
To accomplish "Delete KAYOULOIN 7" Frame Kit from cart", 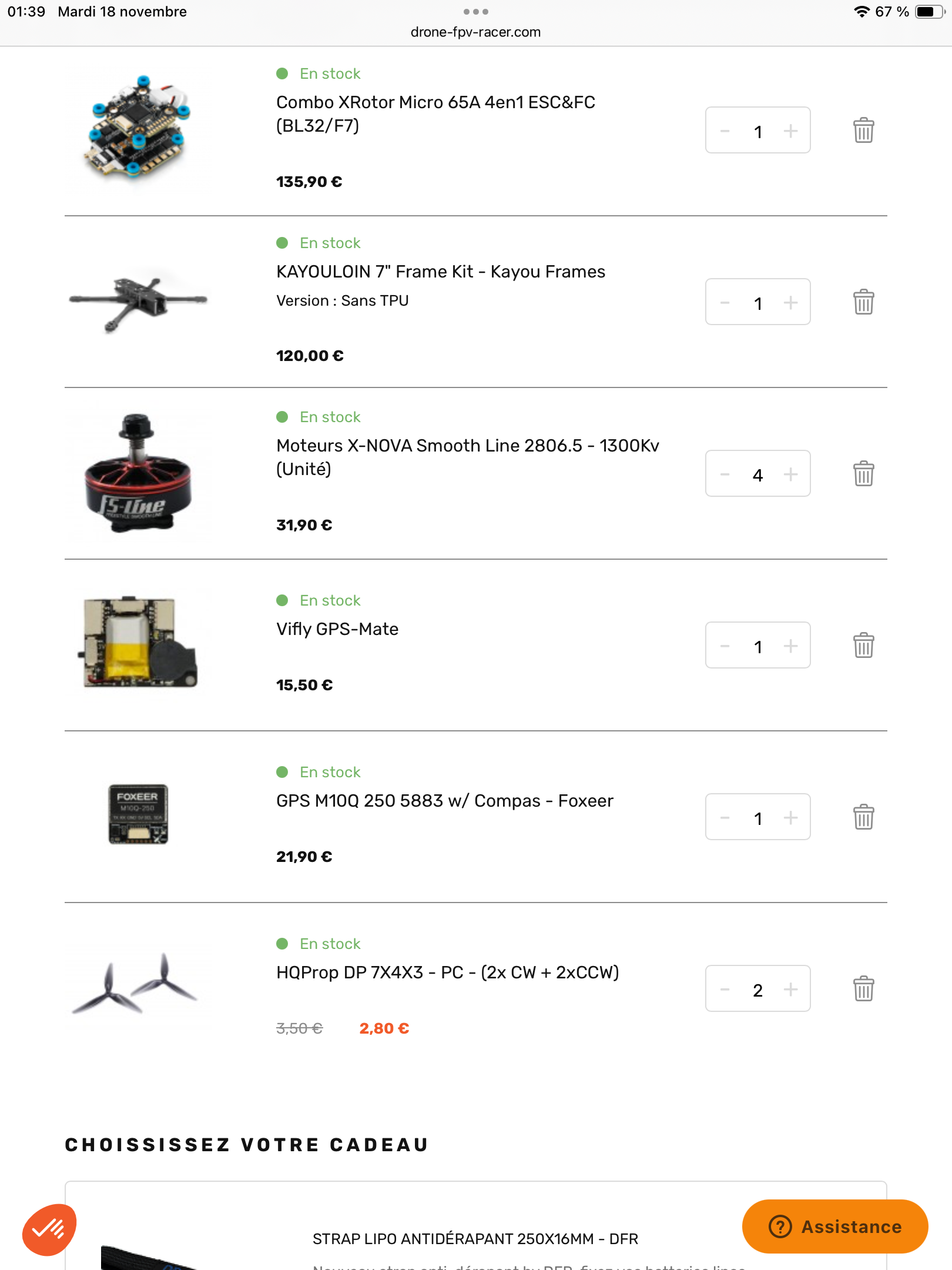I will pos(863,302).
